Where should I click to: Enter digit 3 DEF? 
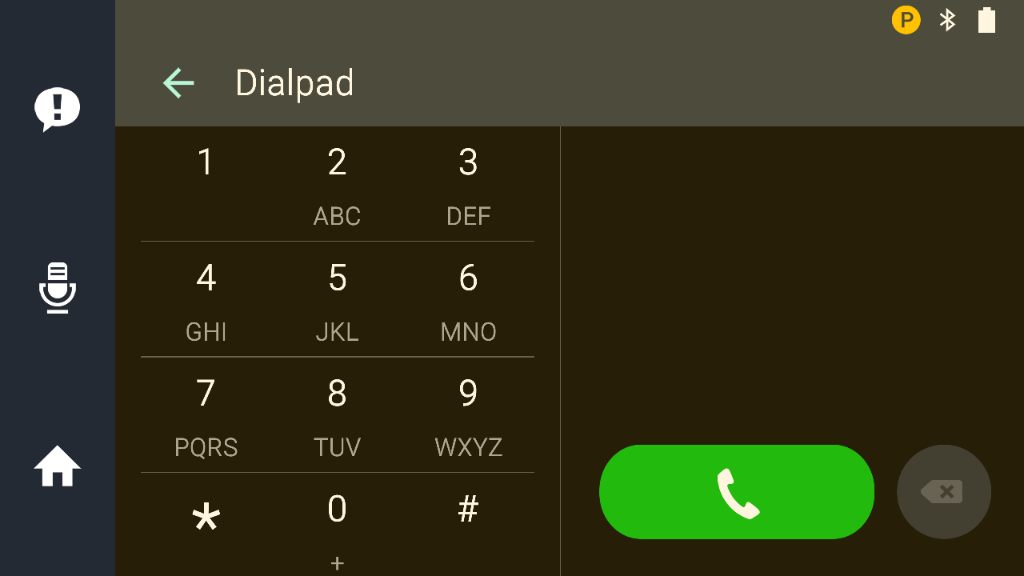(x=468, y=185)
